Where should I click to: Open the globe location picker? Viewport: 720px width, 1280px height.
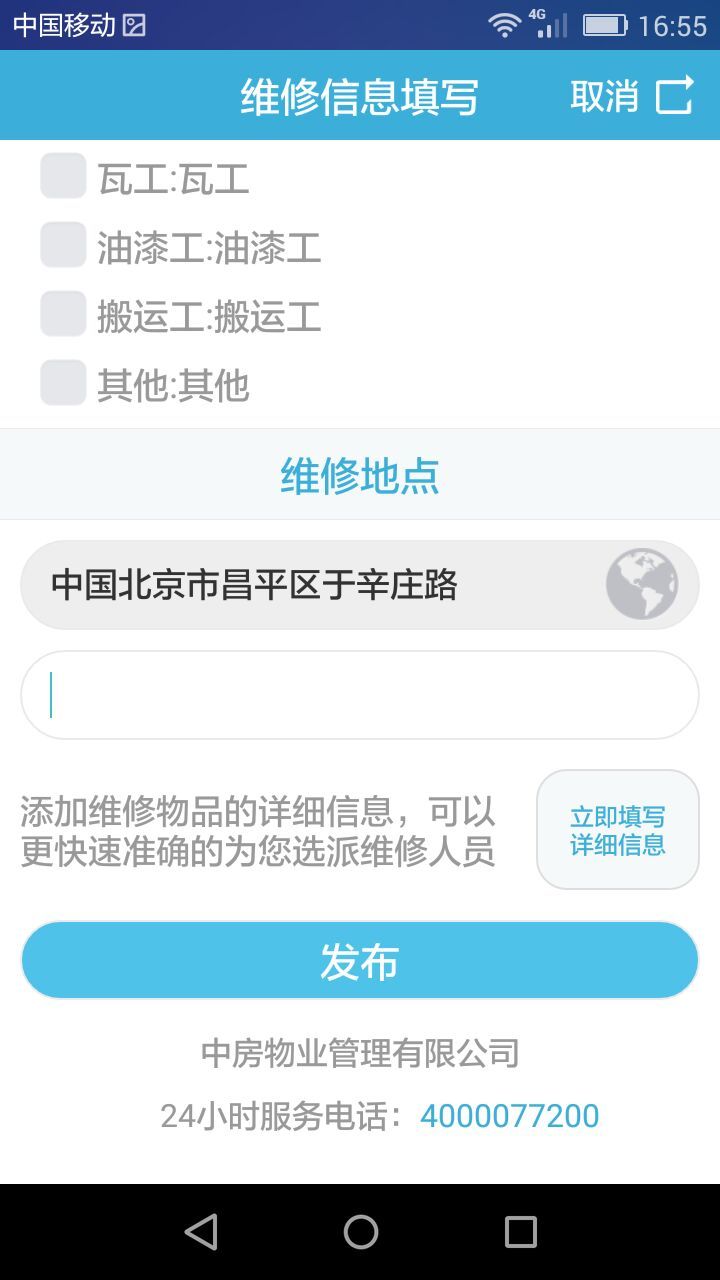[x=641, y=584]
